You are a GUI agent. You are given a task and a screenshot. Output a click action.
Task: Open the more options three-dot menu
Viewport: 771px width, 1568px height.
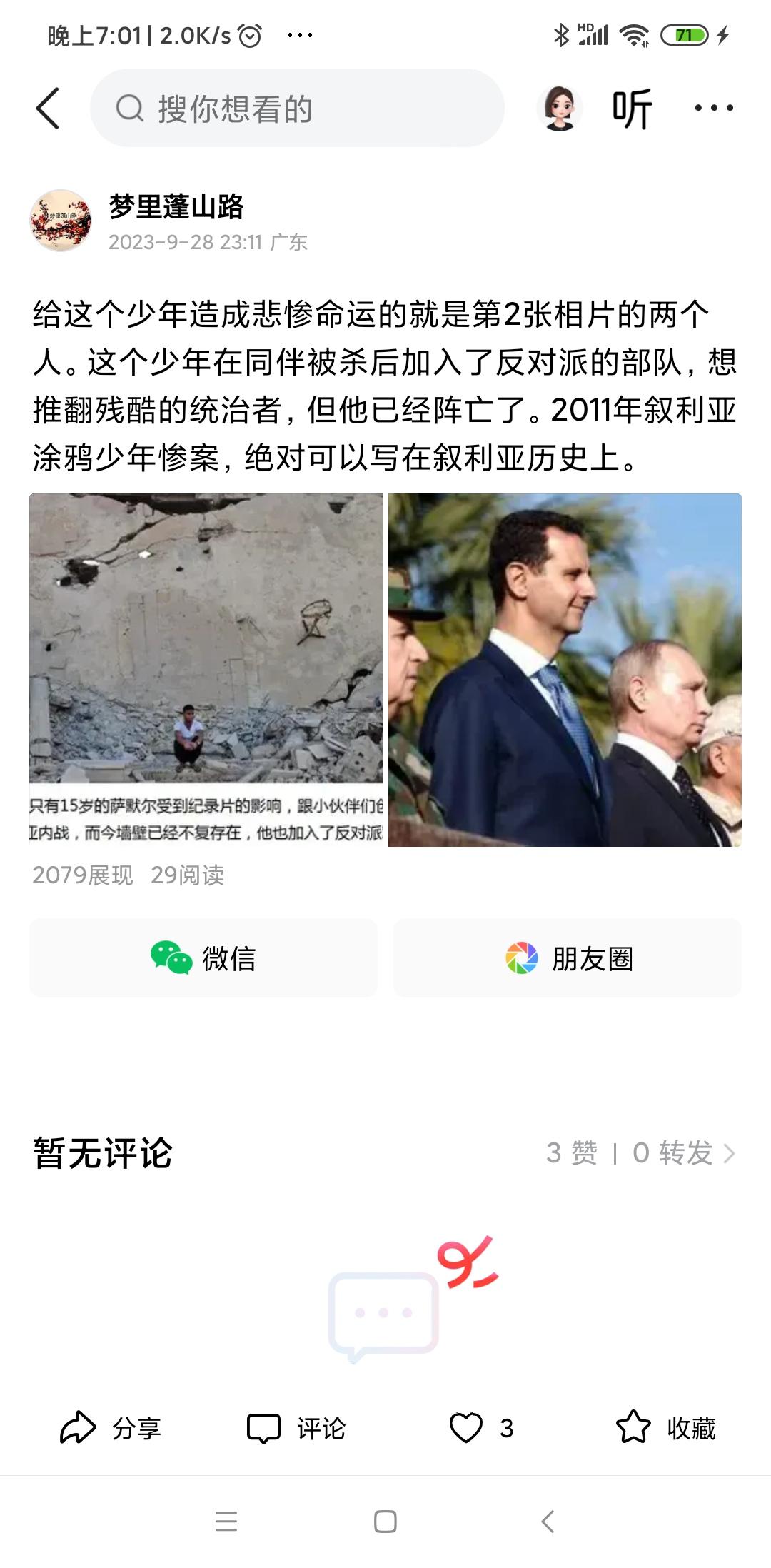coord(714,109)
